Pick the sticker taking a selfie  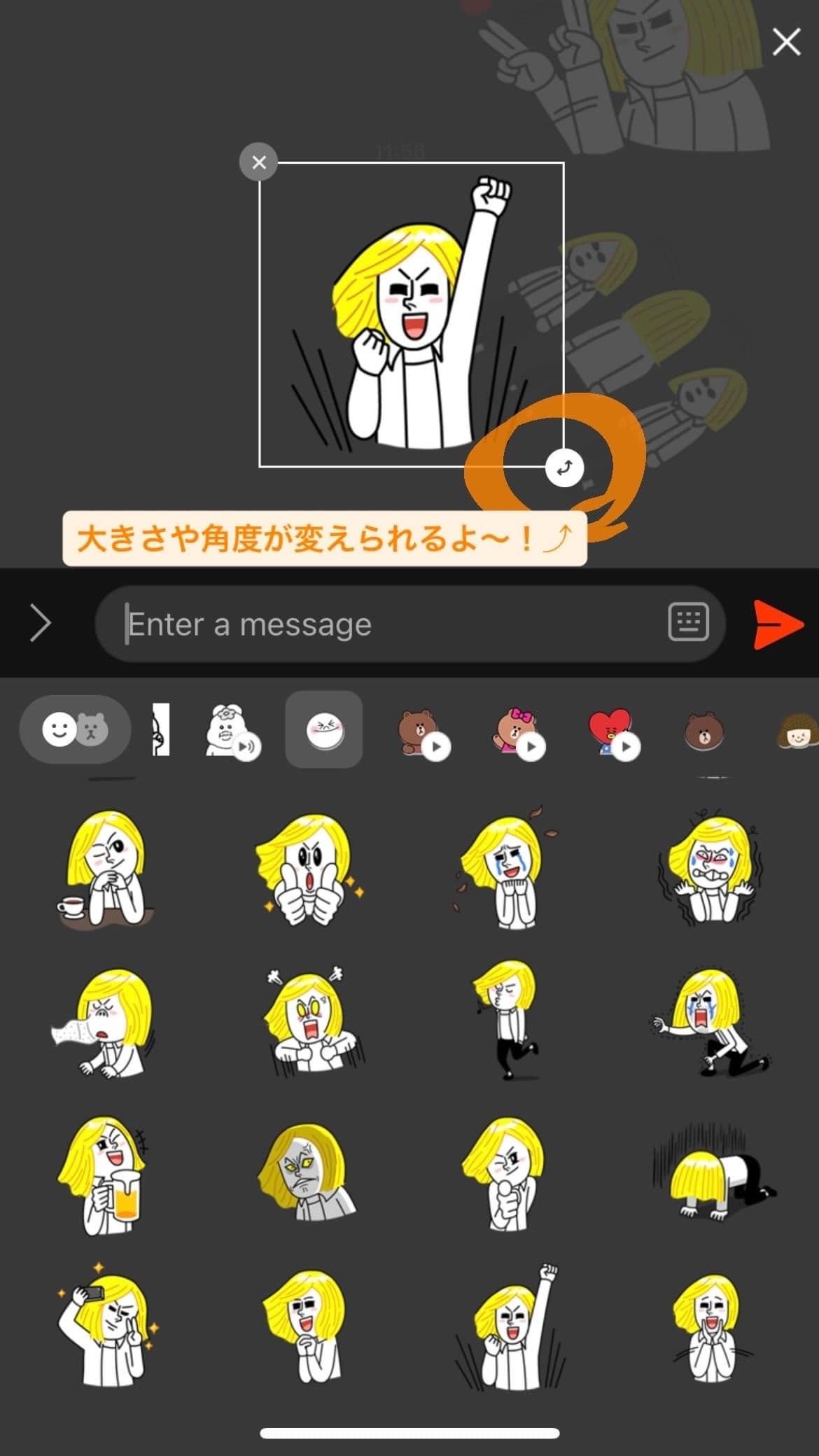pyautogui.click(x=105, y=1326)
